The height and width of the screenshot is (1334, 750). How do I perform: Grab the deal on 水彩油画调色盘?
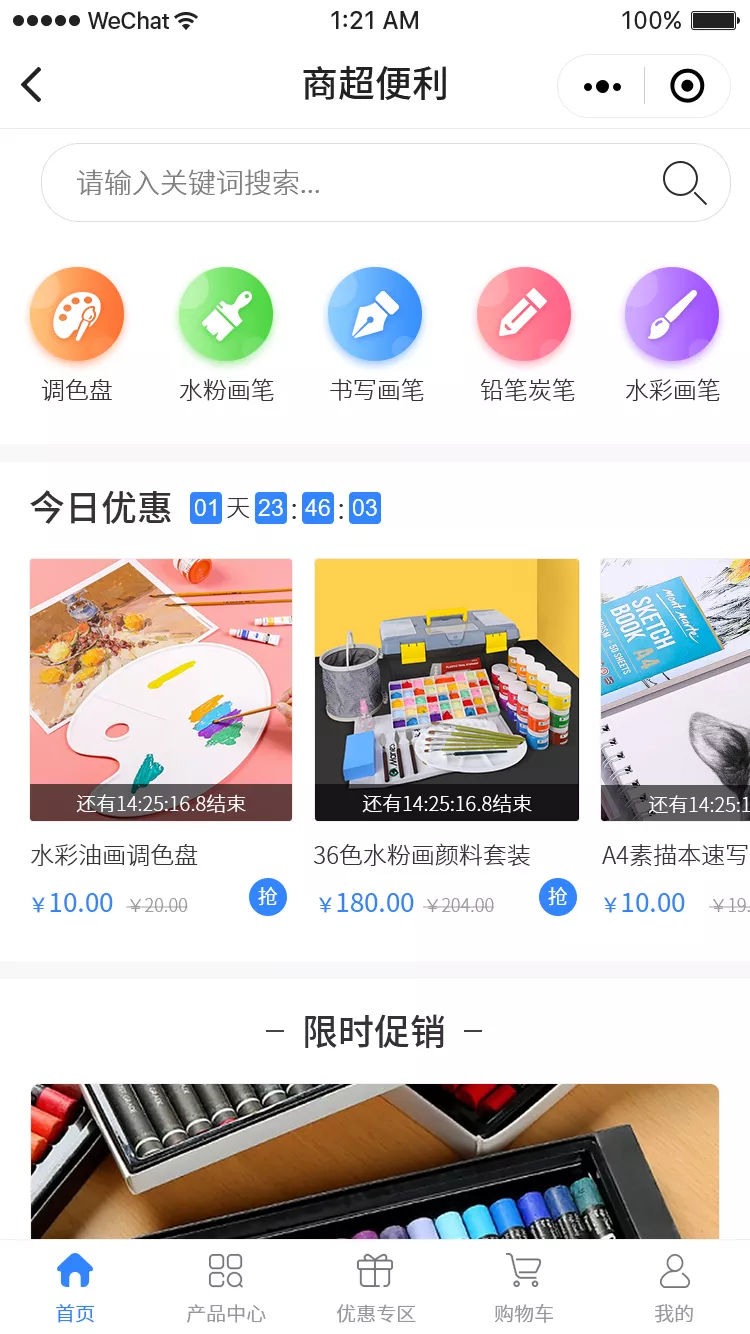[268, 897]
